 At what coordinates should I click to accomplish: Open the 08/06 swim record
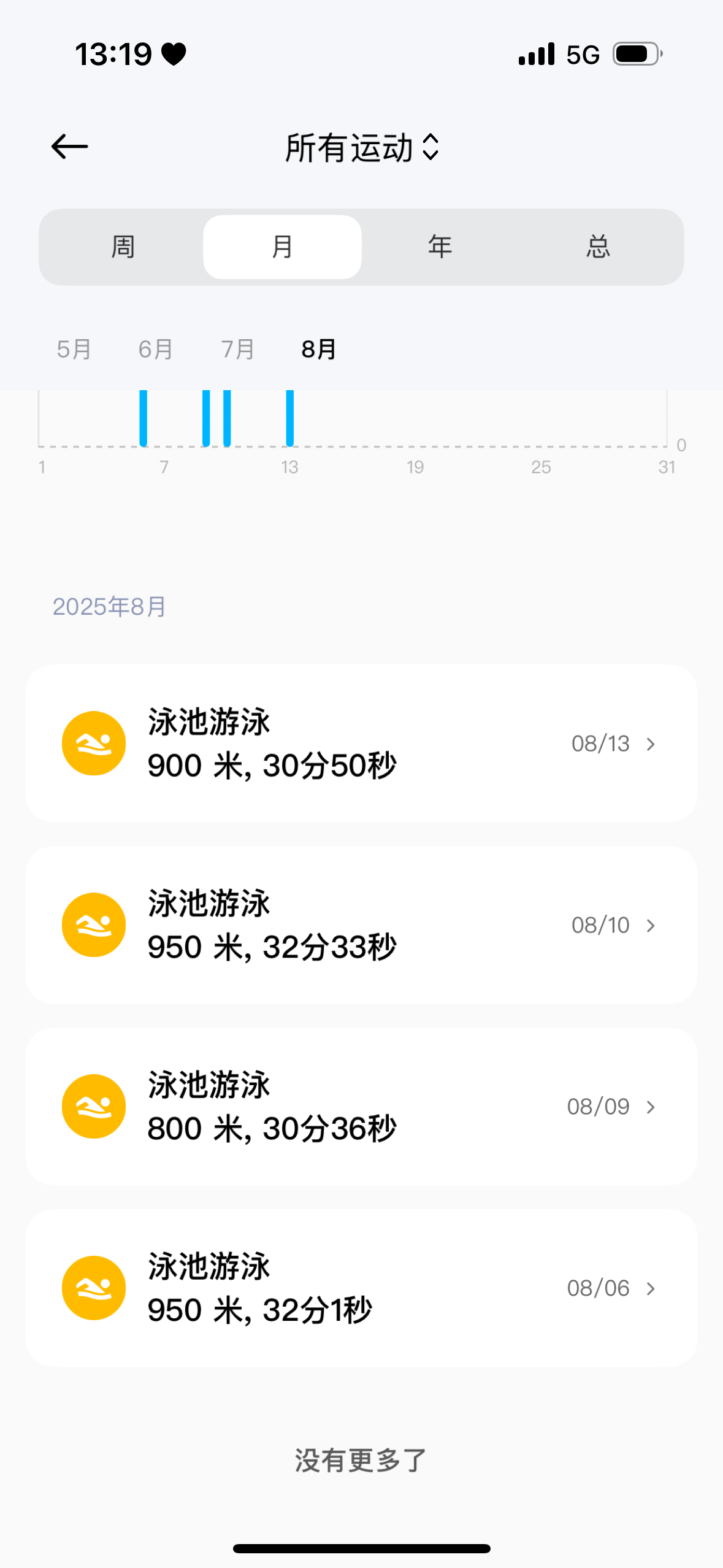(361, 1288)
